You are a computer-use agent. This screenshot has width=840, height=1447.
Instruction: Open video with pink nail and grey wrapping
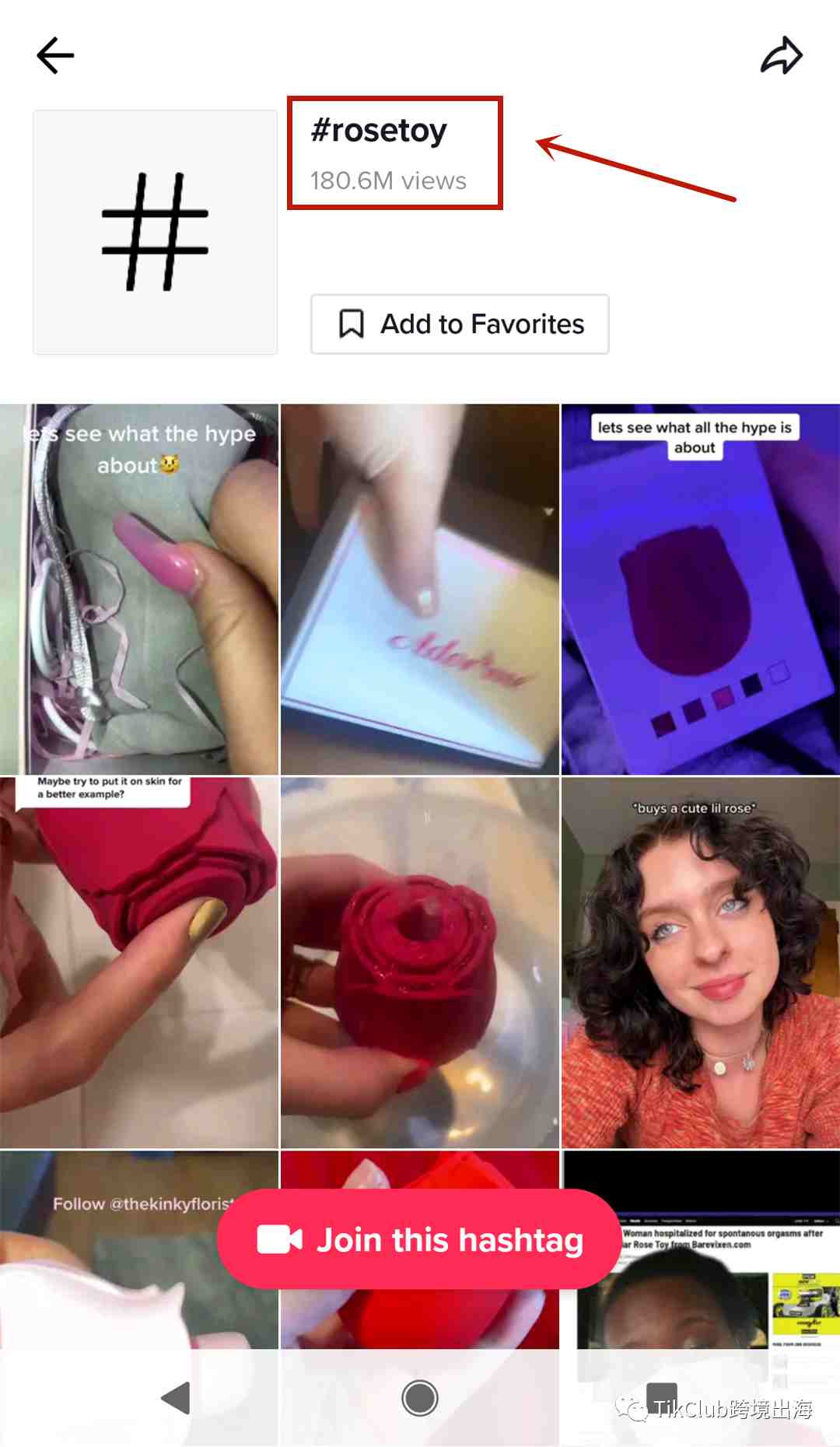click(138, 589)
